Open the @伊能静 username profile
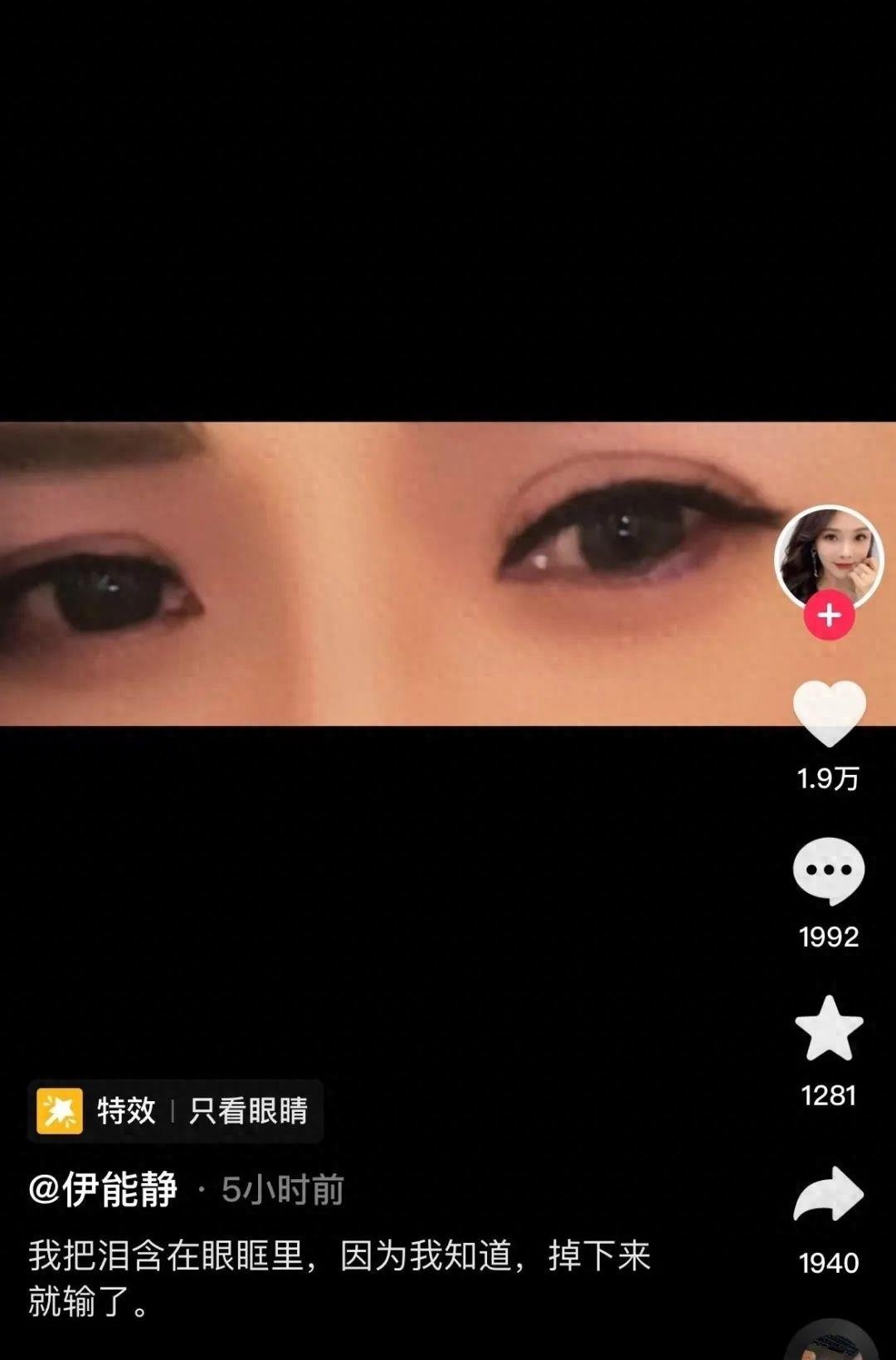This screenshot has width=896, height=1360. pos(104,1190)
